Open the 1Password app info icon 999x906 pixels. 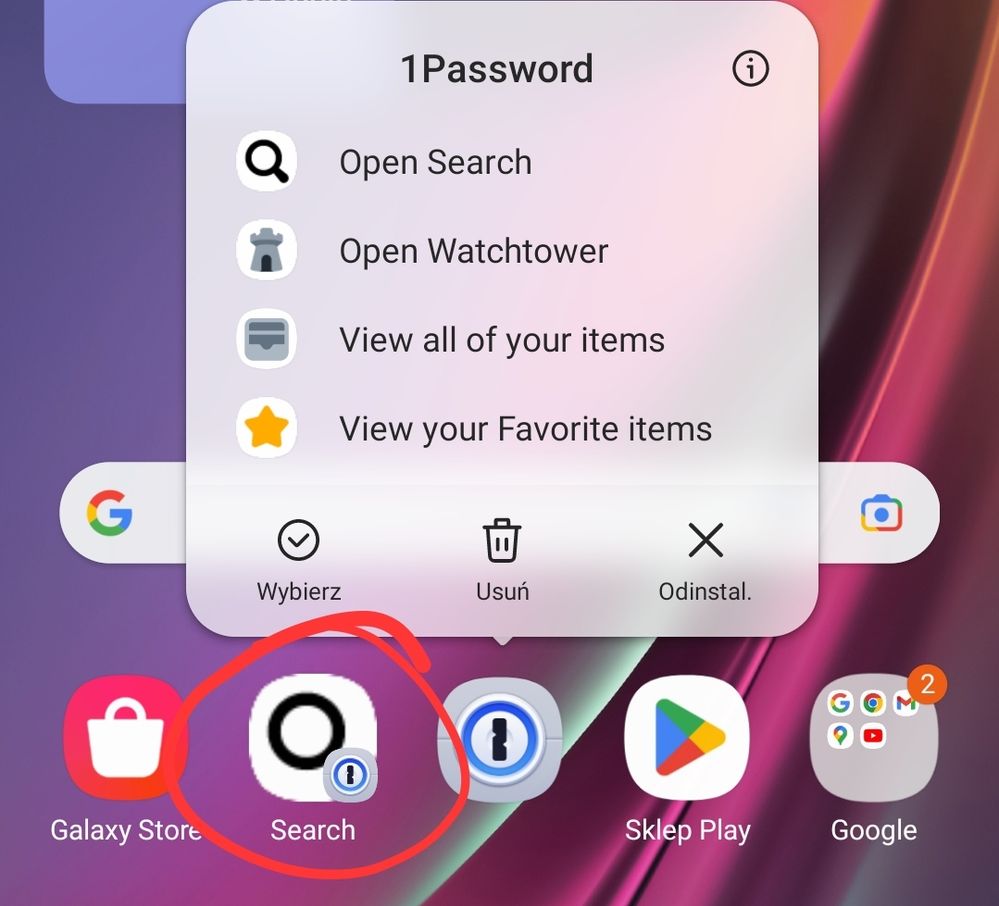pyautogui.click(x=750, y=69)
